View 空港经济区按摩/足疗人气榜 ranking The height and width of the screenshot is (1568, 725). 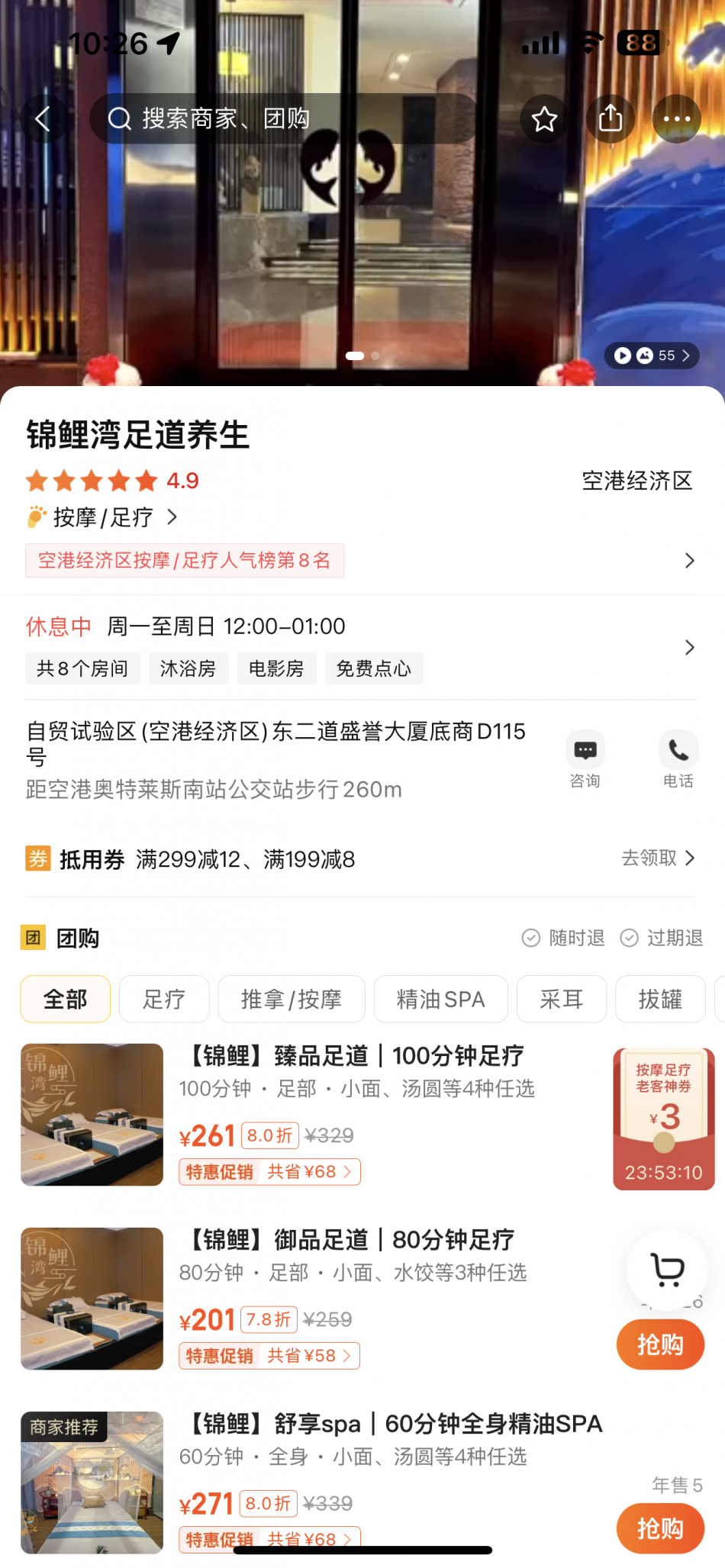(x=185, y=561)
